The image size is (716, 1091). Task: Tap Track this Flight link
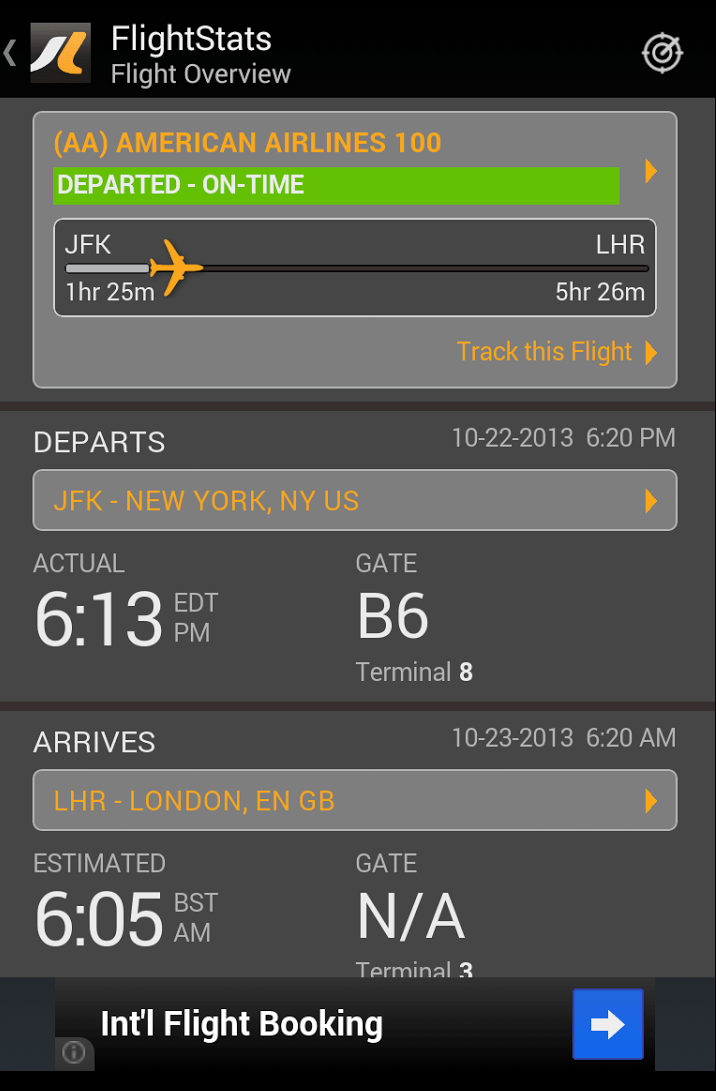pos(556,352)
